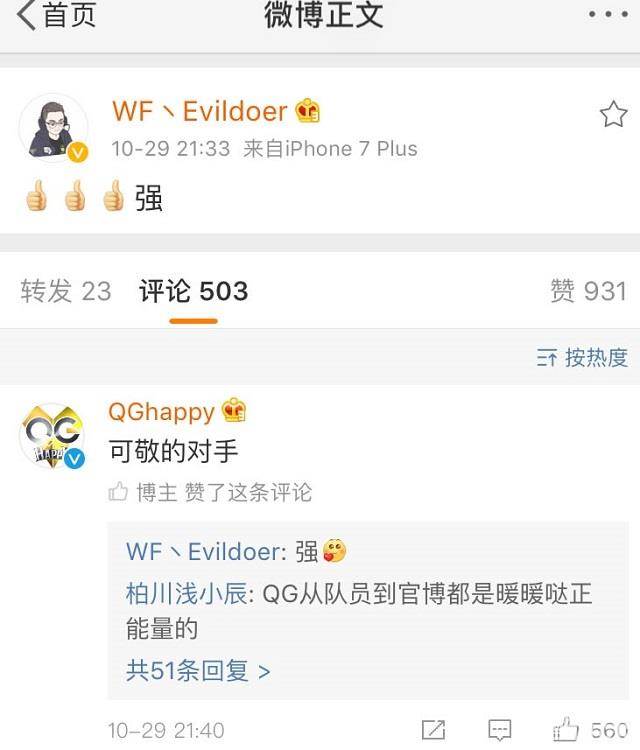Favorite this post with the star icon
The image size is (640, 750).
click(613, 114)
